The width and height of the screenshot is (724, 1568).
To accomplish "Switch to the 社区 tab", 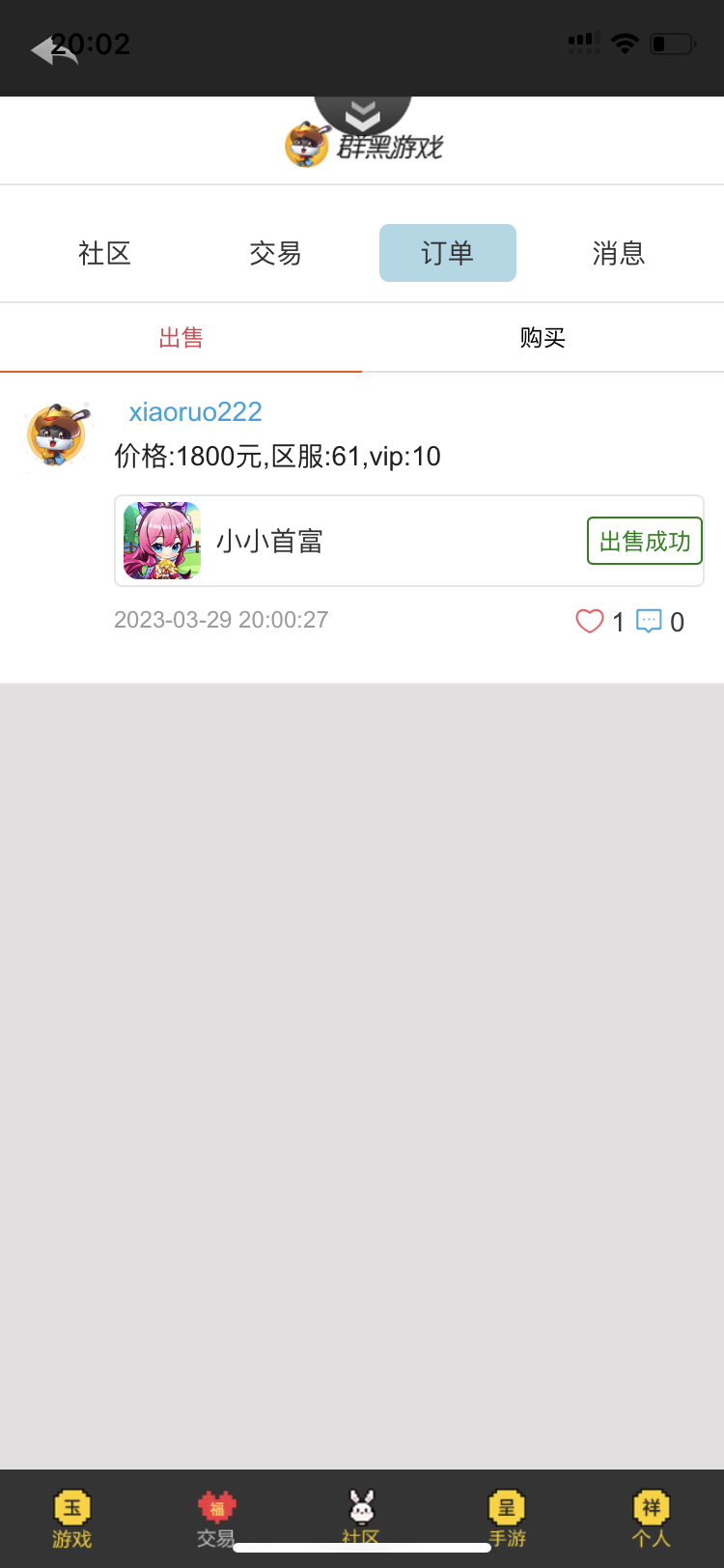I will [x=104, y=253].
